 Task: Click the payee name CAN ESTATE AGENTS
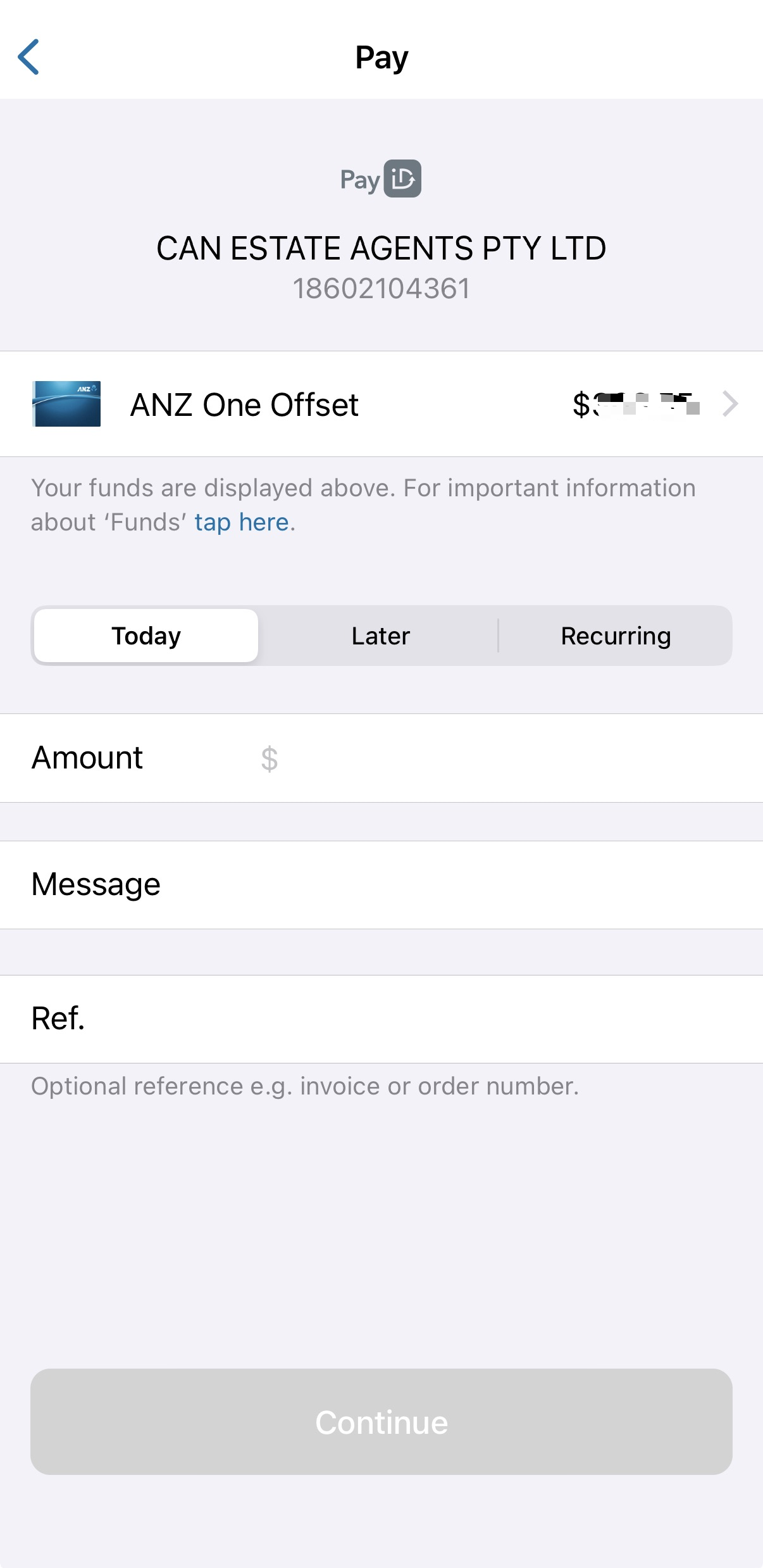pyautogui.click(x=381, y=248)
